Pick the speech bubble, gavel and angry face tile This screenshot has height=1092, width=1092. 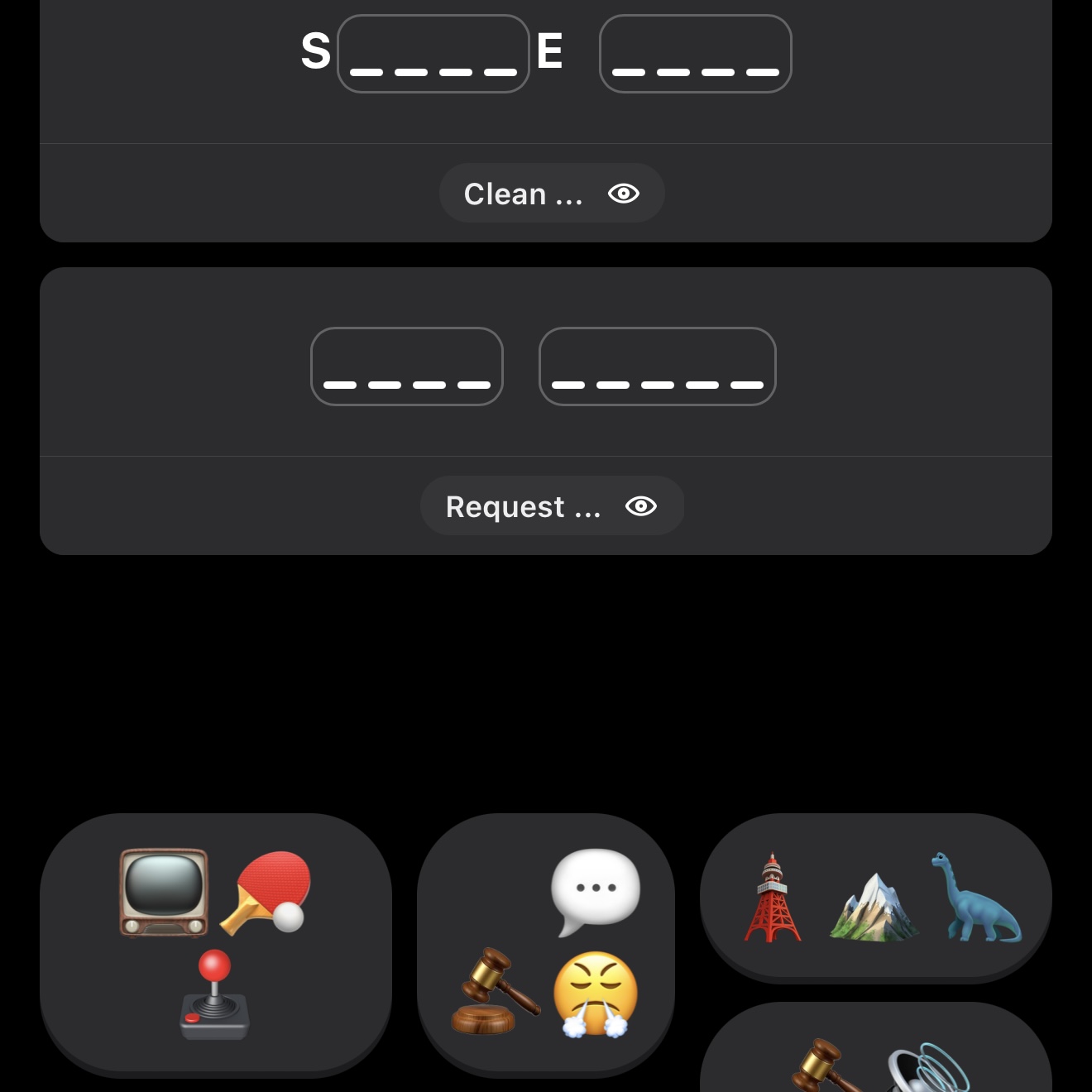pyautogui.click(x=546, y=943)
